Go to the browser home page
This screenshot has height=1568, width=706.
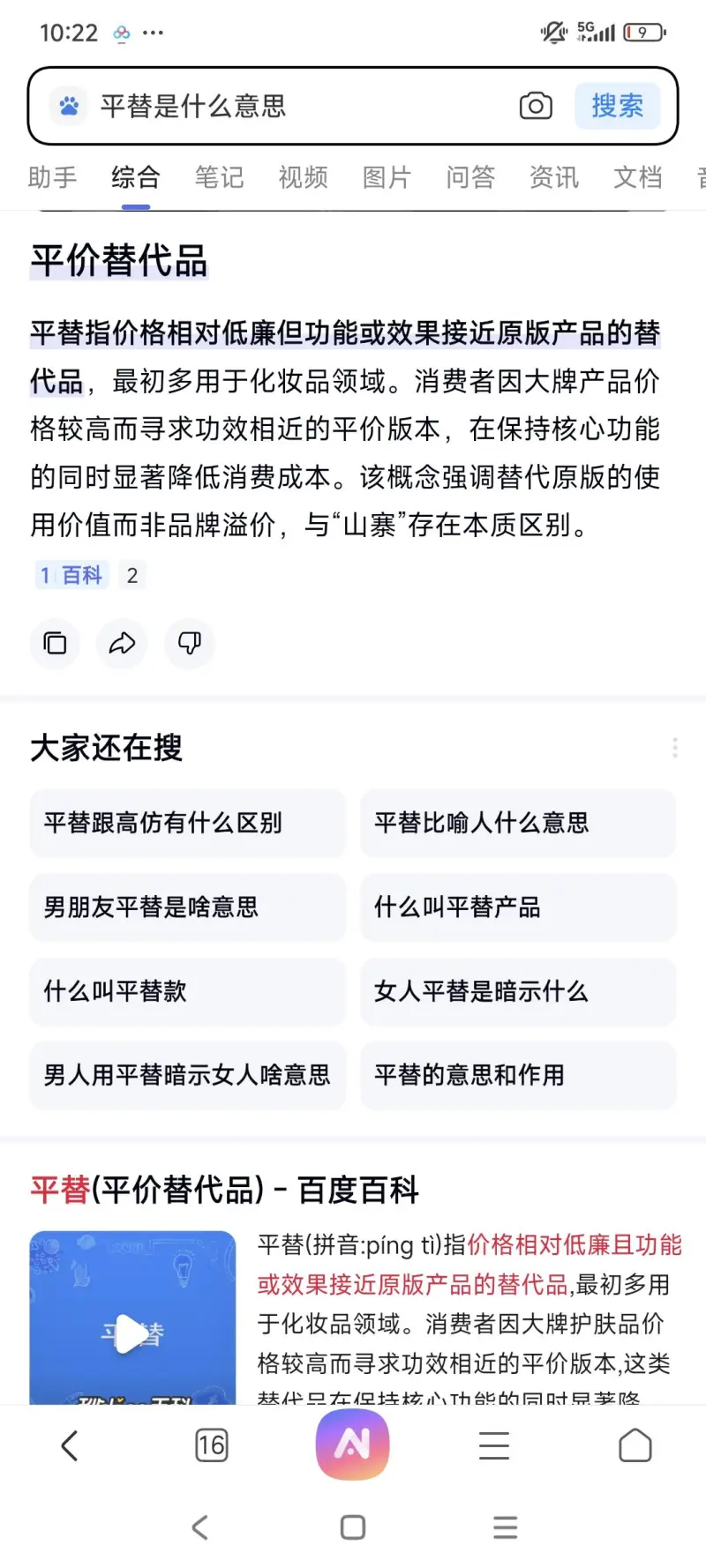(635, 1445)
